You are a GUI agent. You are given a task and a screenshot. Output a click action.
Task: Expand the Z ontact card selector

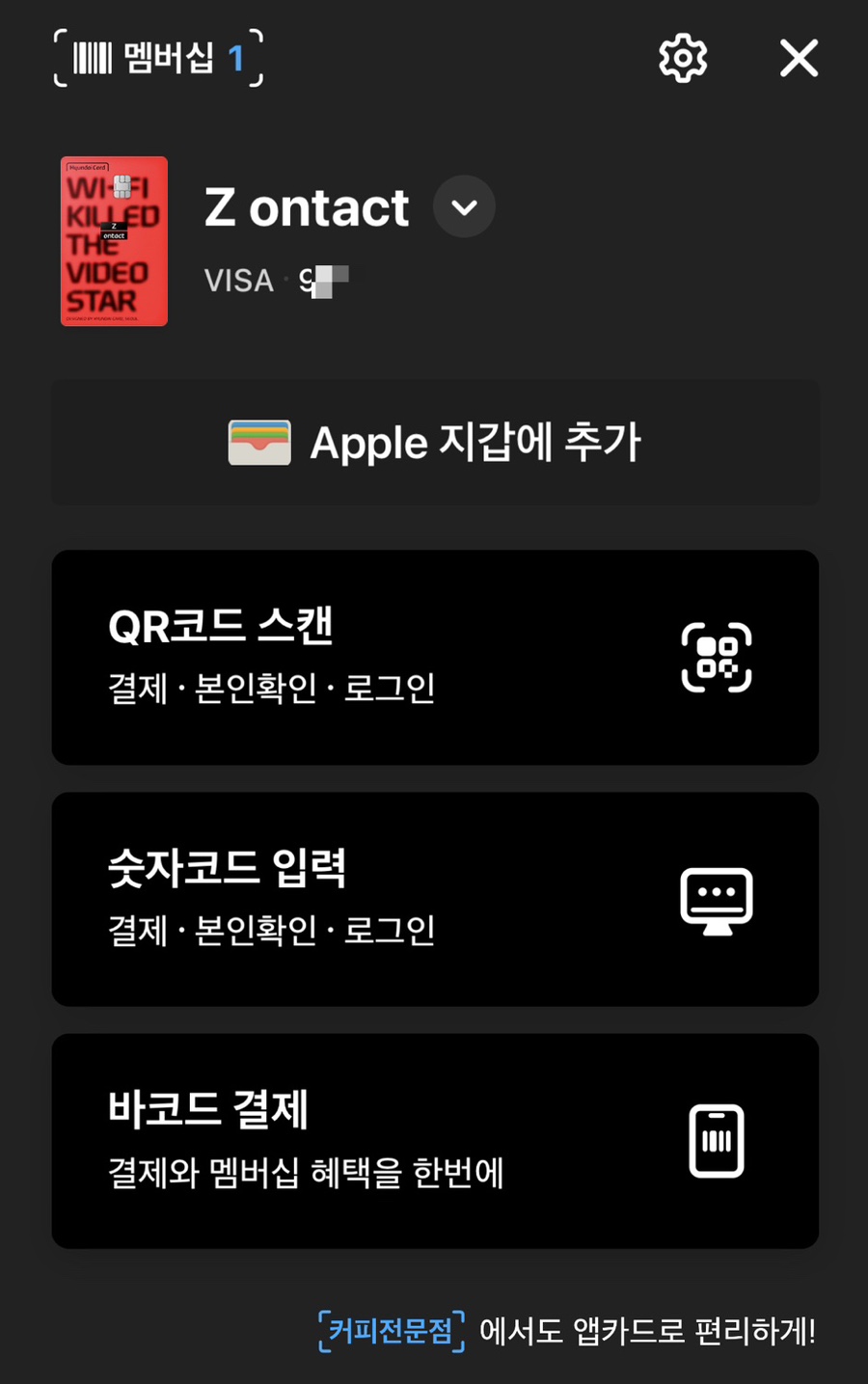(x=464, y=206)
